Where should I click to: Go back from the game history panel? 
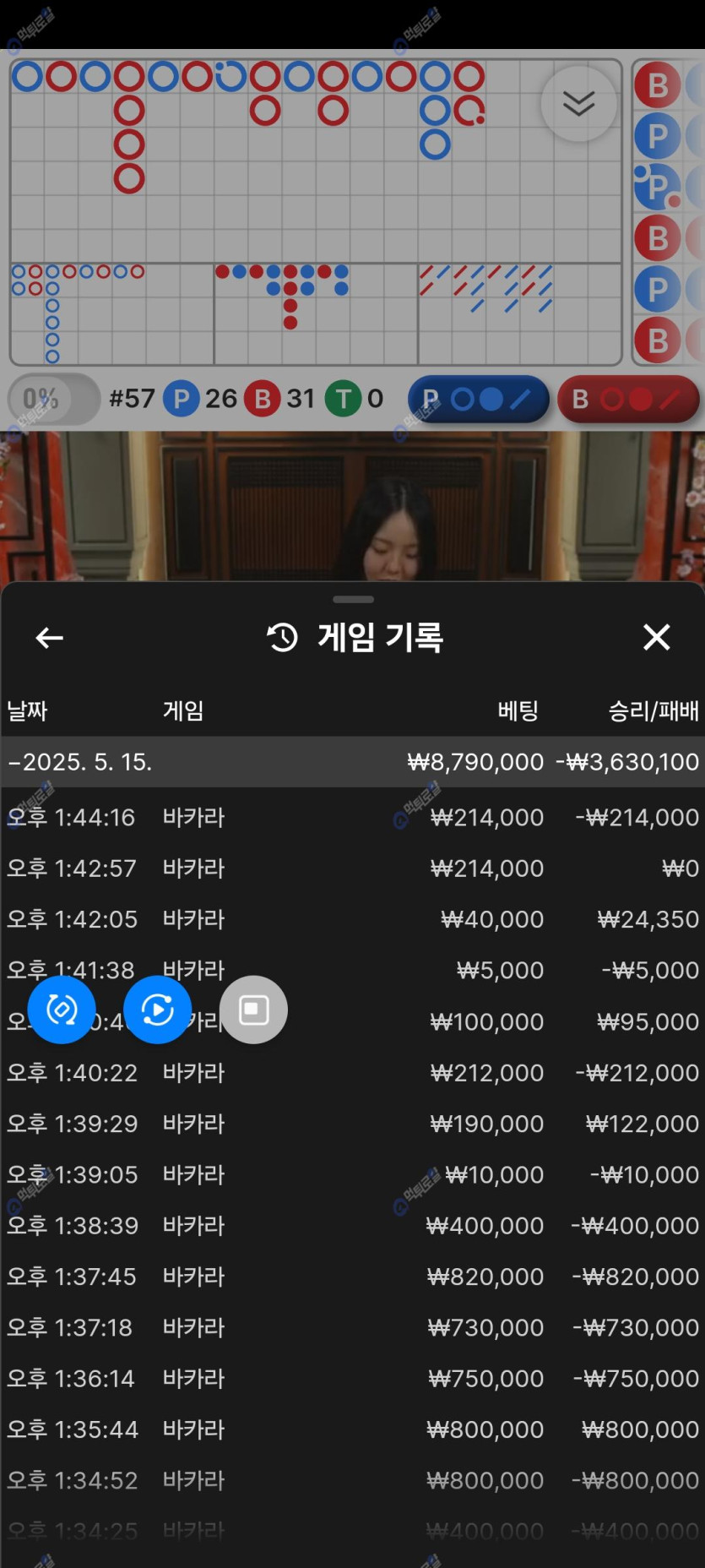(50, 638)
